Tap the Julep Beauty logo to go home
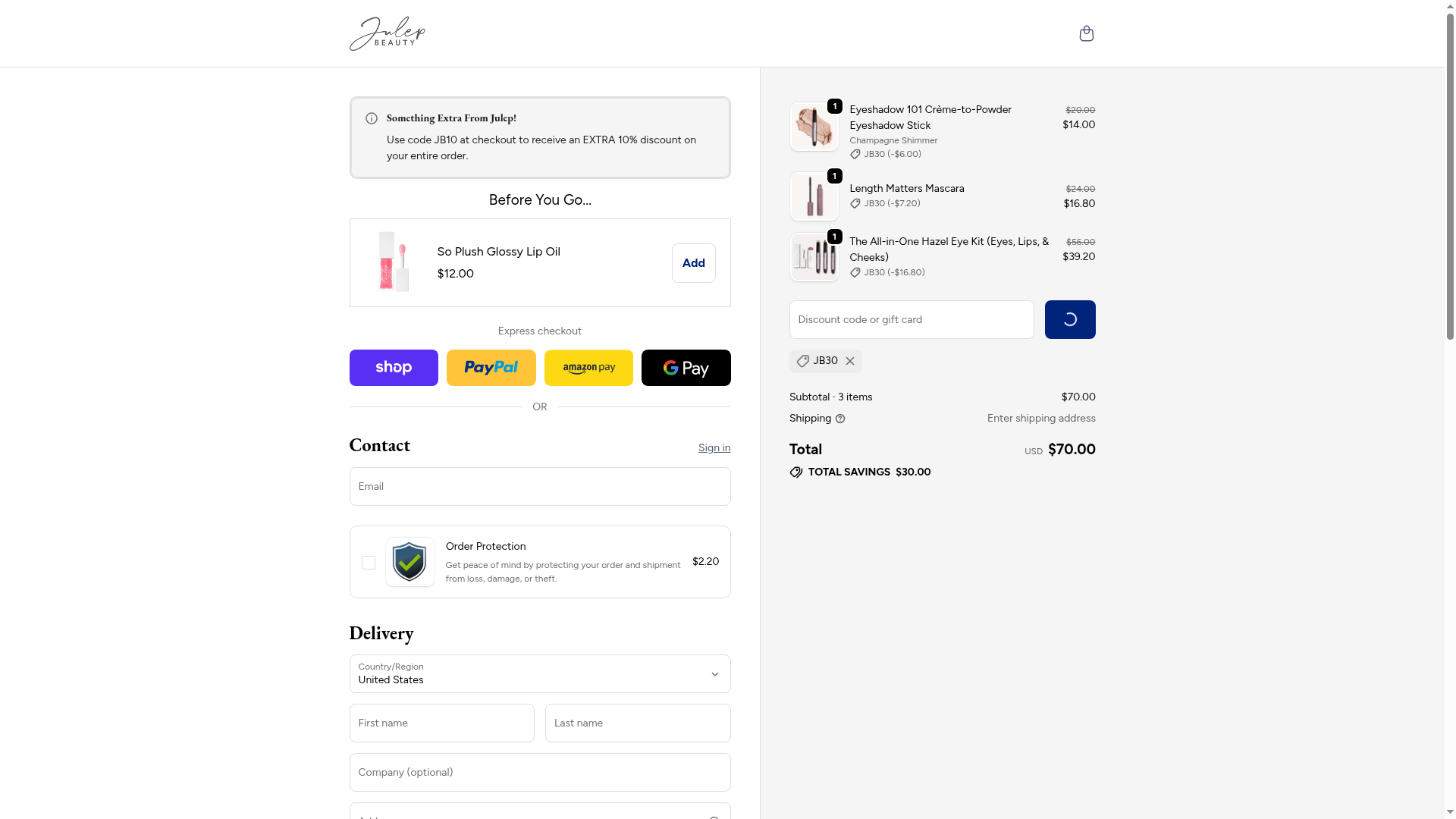Viewport: 1456px width, 819px height. [x=387, y=33]
